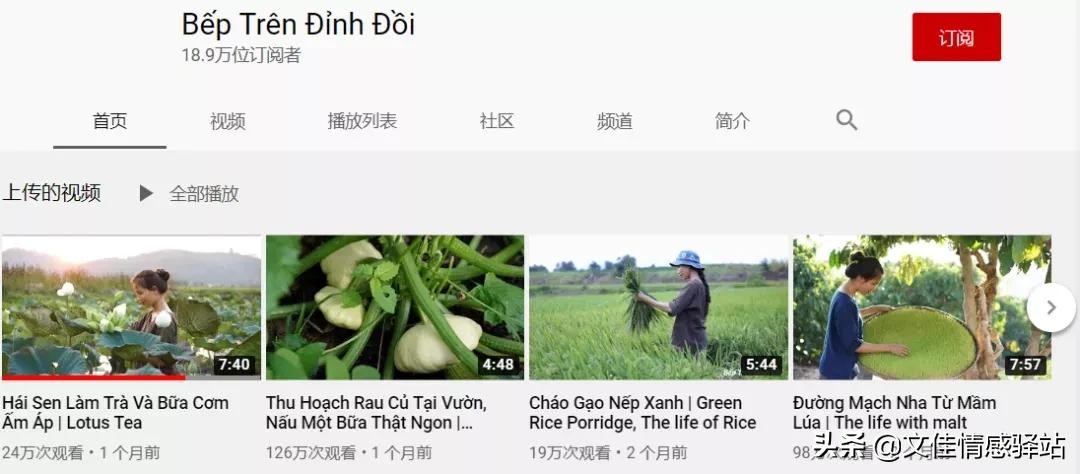Play the Đường Mạch Nha malt video
Image resolution: width=1080 pixels, height=474 pixels.
coord(920,307)
